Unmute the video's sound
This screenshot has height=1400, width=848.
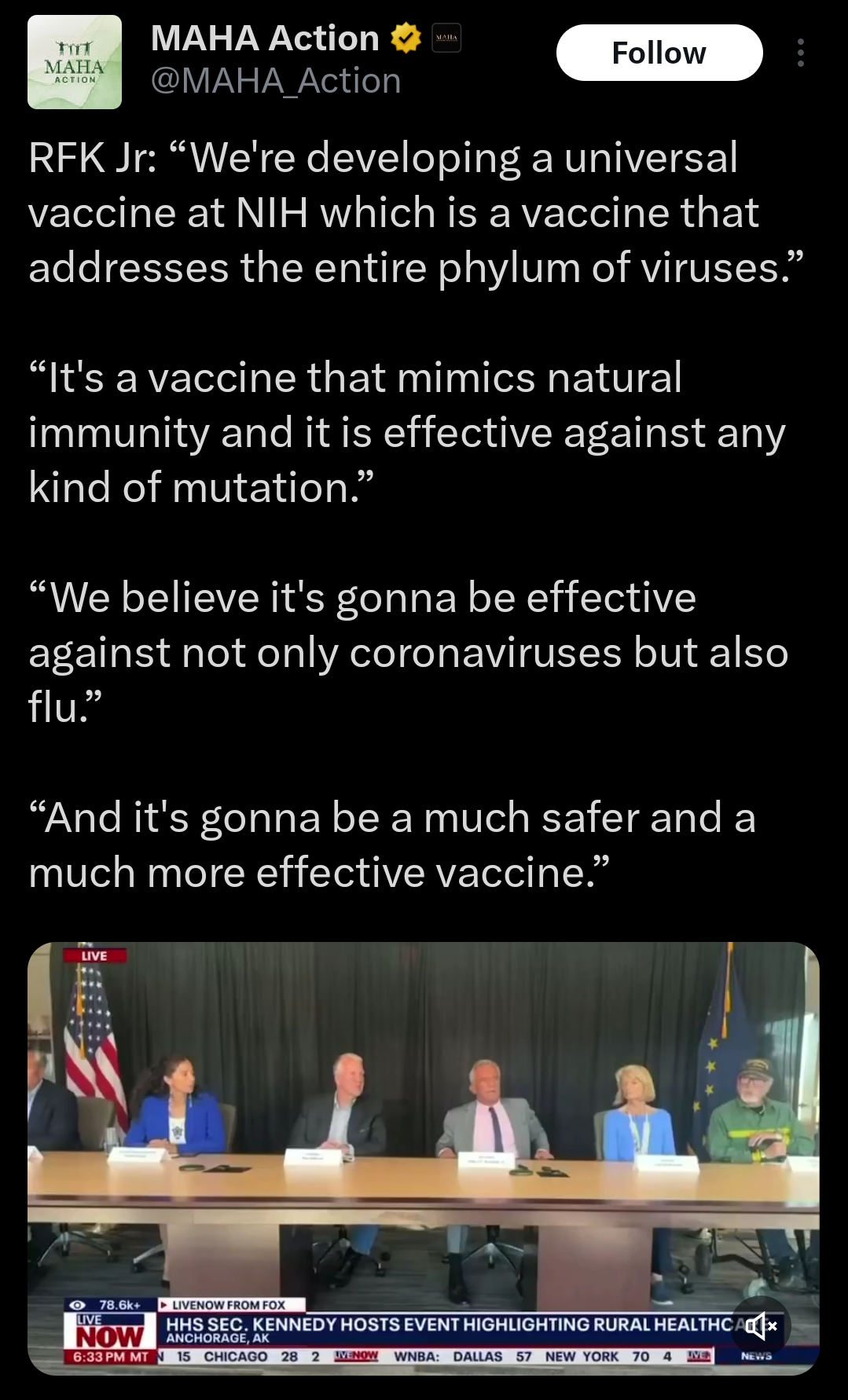[760, 1326]
